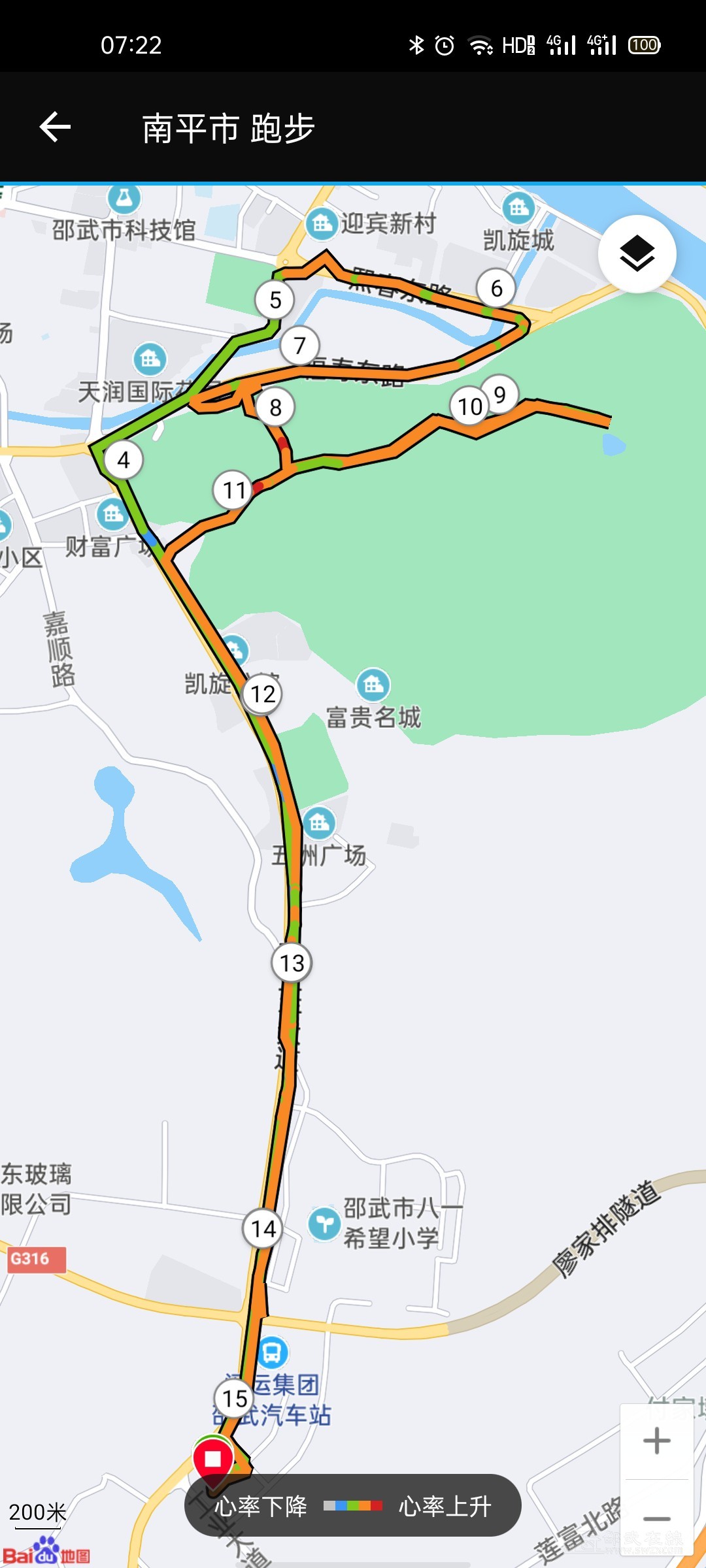
Task: Tap the red end-point marker
Action: pyautogui.click(x=213, y=1460)
